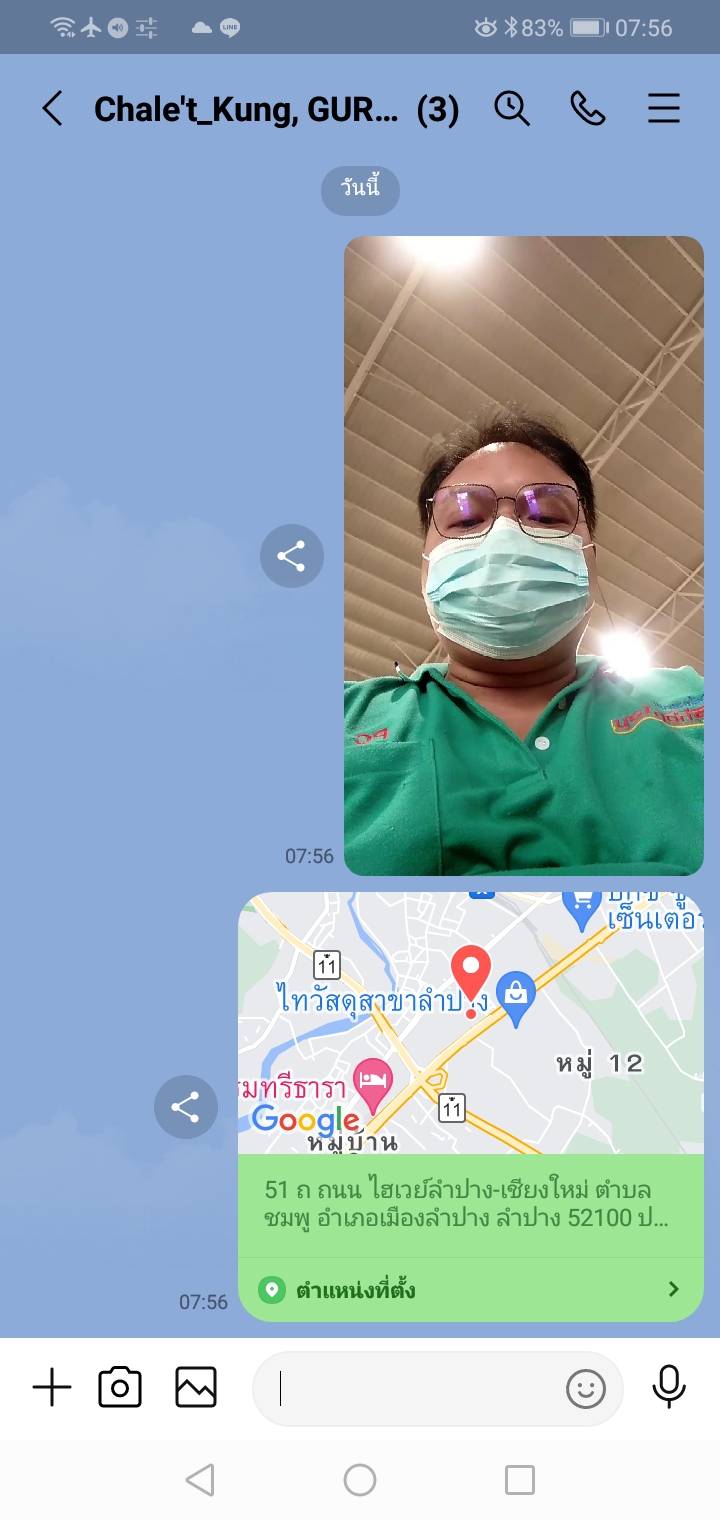Open the sent photo message
The image size is (720, 1520).
524,555
